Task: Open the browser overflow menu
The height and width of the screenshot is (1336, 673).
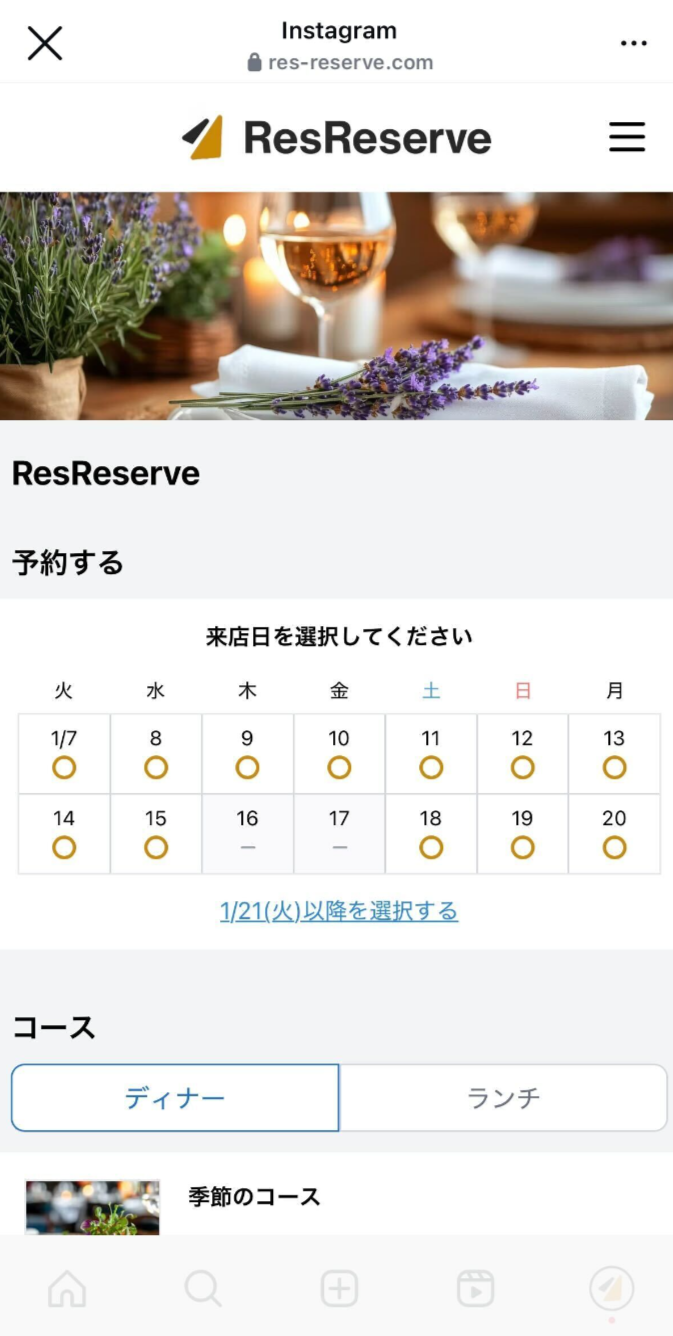Action: coord(633,44)
